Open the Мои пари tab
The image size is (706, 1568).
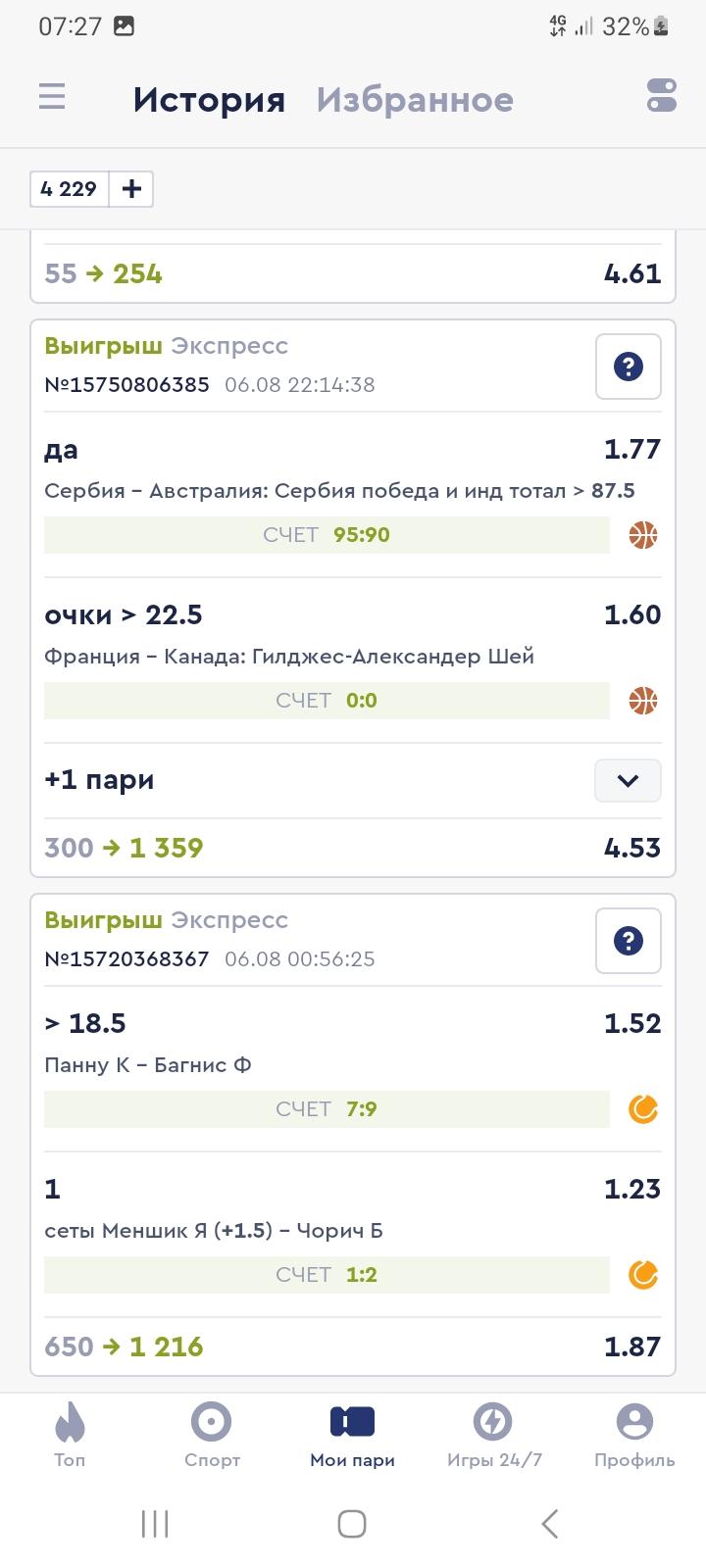353,1434
